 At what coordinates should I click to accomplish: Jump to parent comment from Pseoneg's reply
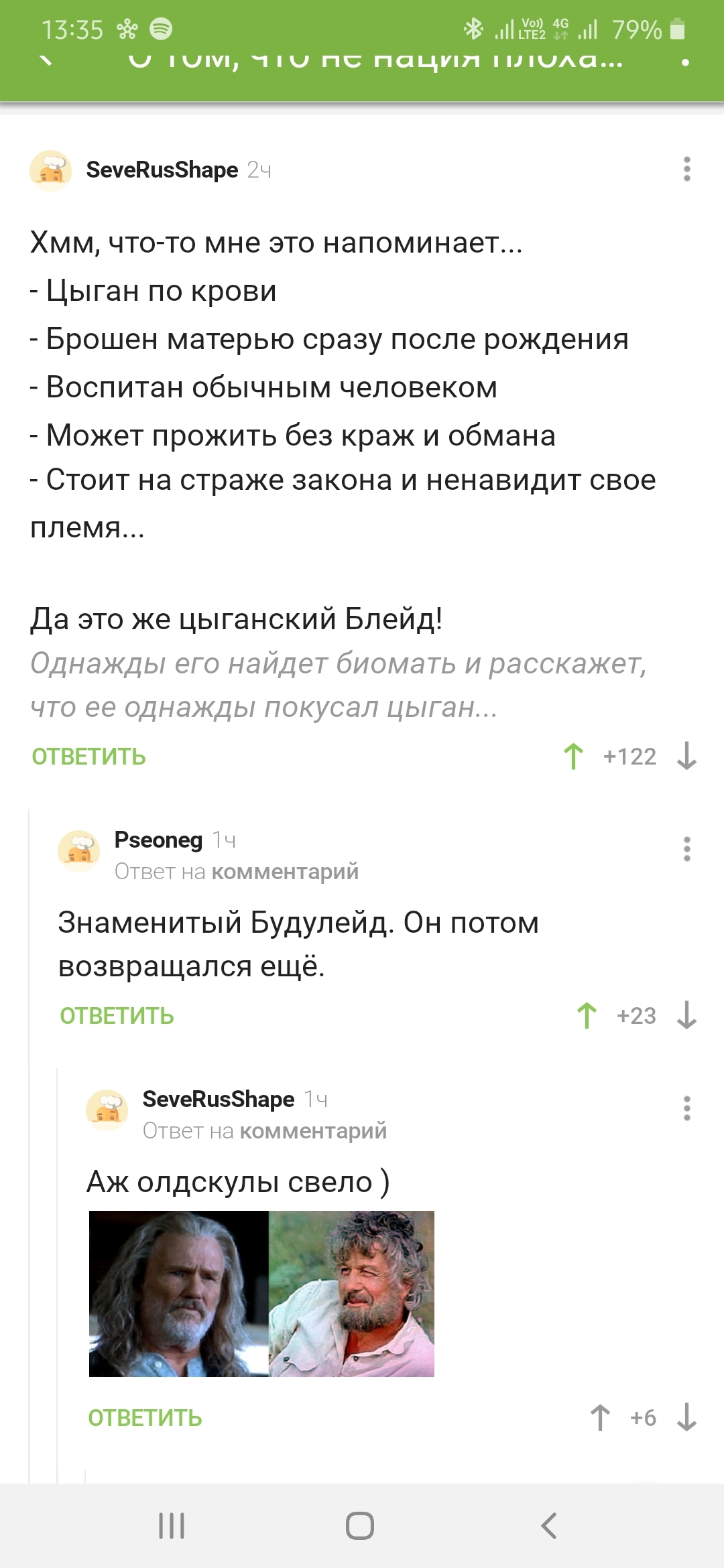click(285, 872)
